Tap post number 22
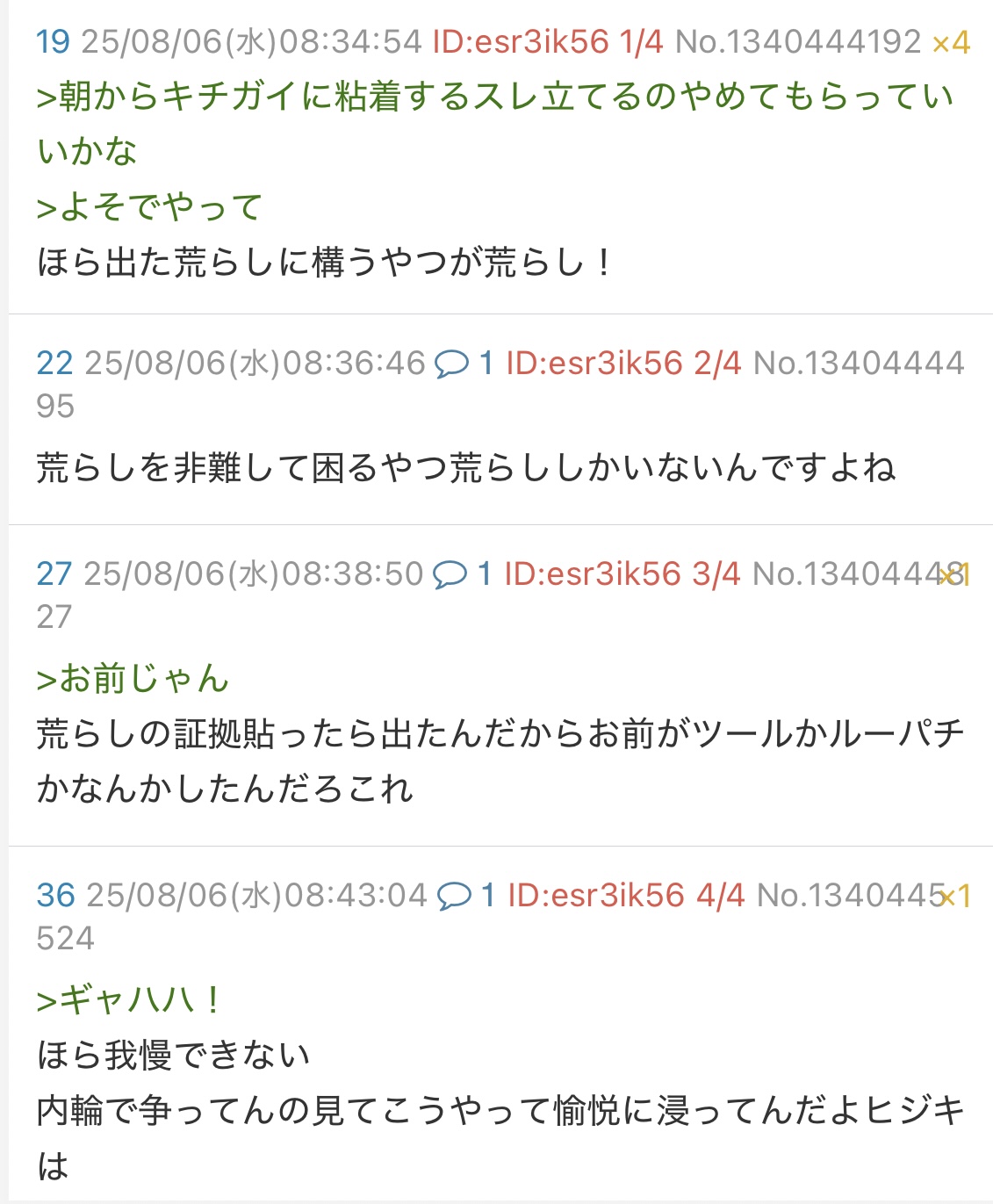The height and width of the screenshot is (1204, 993). click(54, 363)
